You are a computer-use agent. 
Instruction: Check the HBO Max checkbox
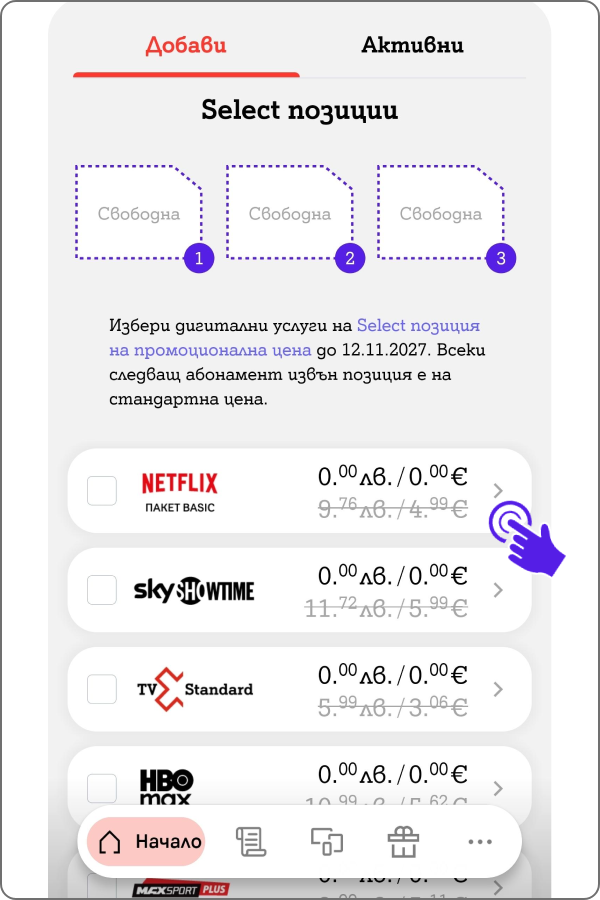tap(102, 787)
